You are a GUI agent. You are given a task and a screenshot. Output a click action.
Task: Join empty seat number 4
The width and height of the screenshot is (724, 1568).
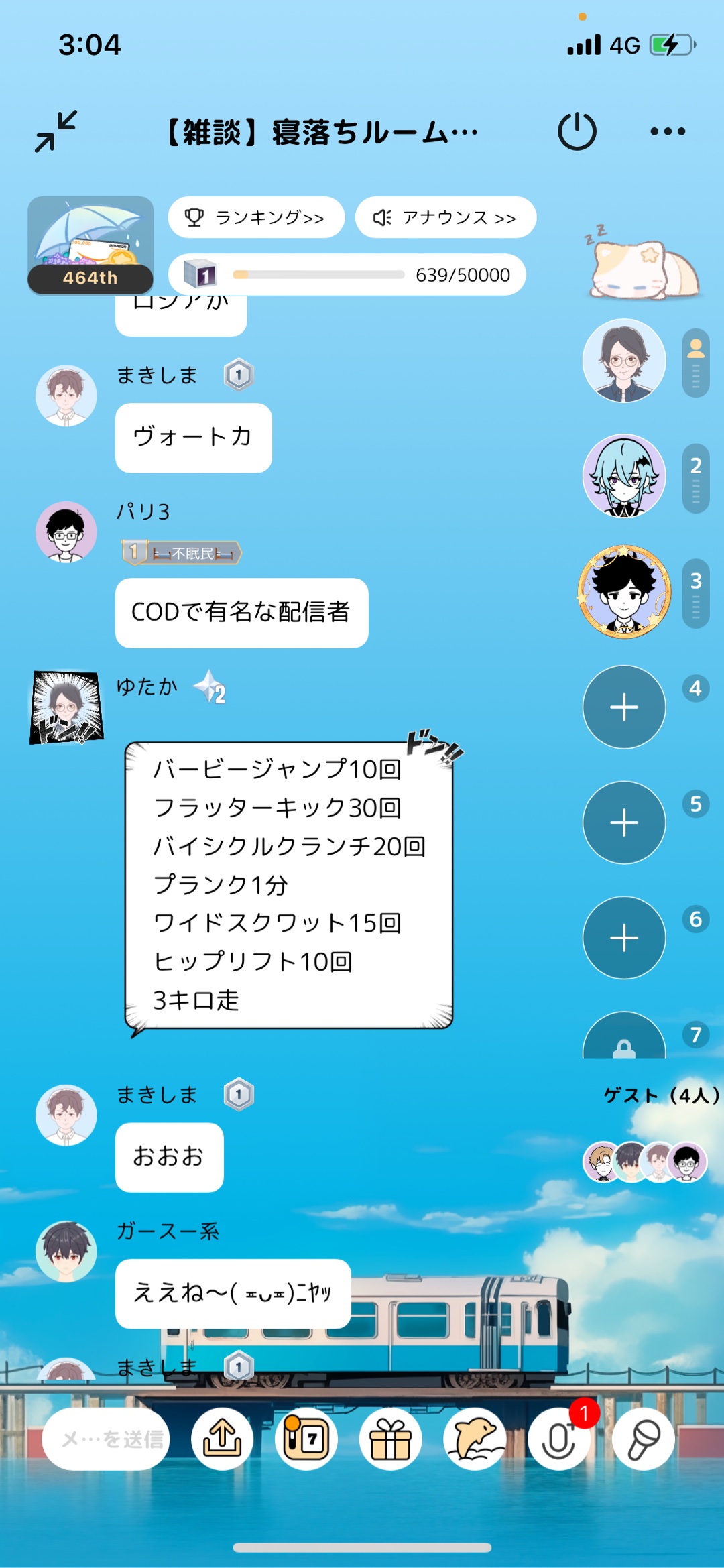coord(623,707)
